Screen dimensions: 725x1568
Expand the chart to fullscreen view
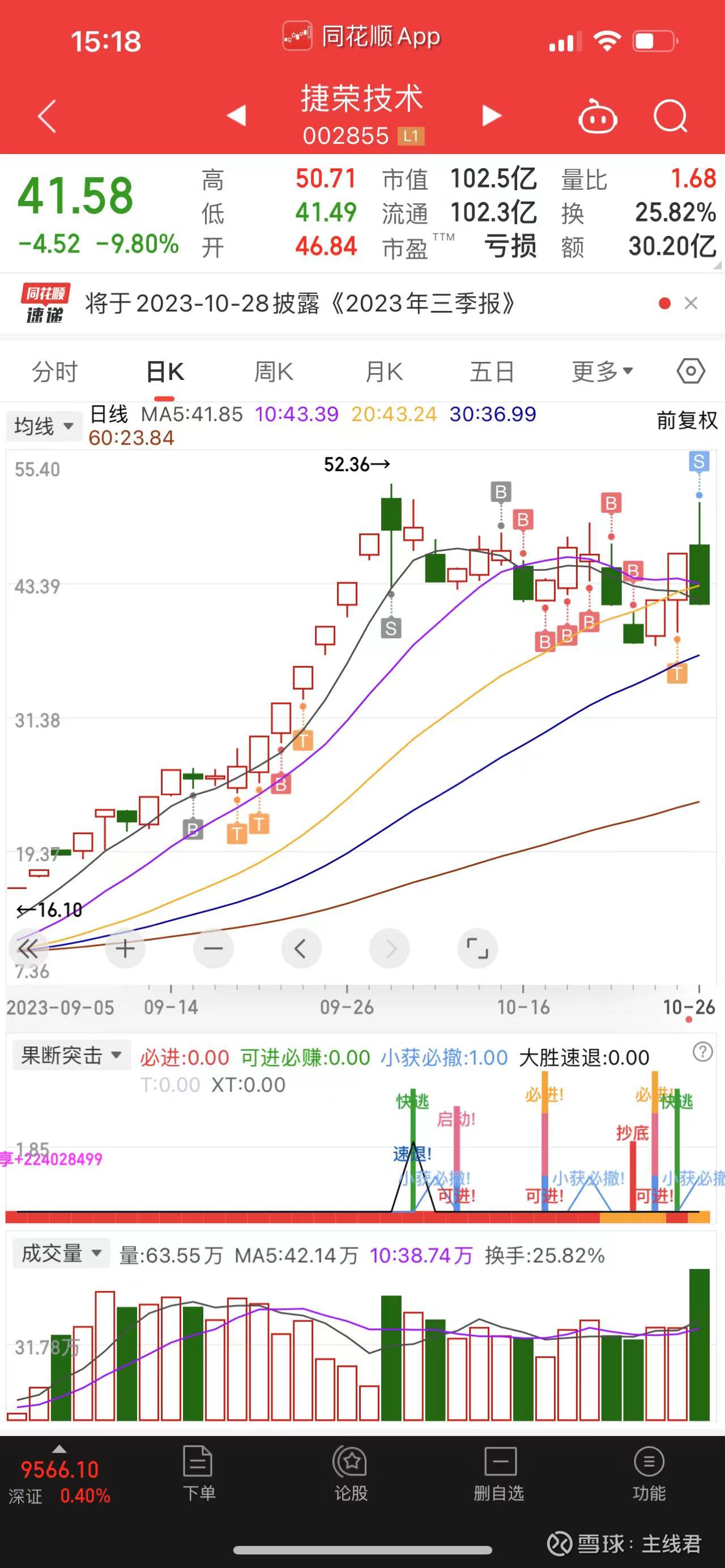[x=478, y=948]
